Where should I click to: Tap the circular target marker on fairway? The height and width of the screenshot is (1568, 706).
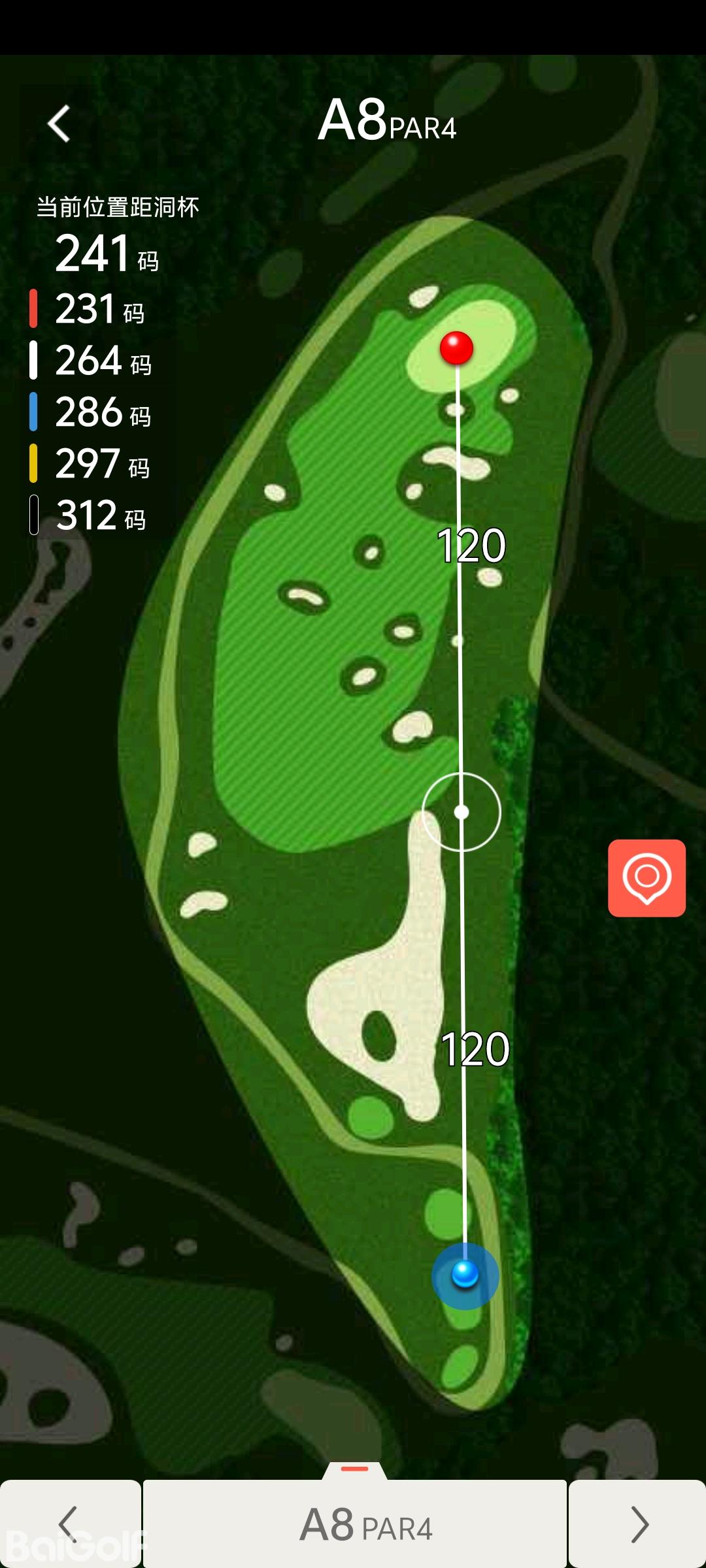(462, 812)
